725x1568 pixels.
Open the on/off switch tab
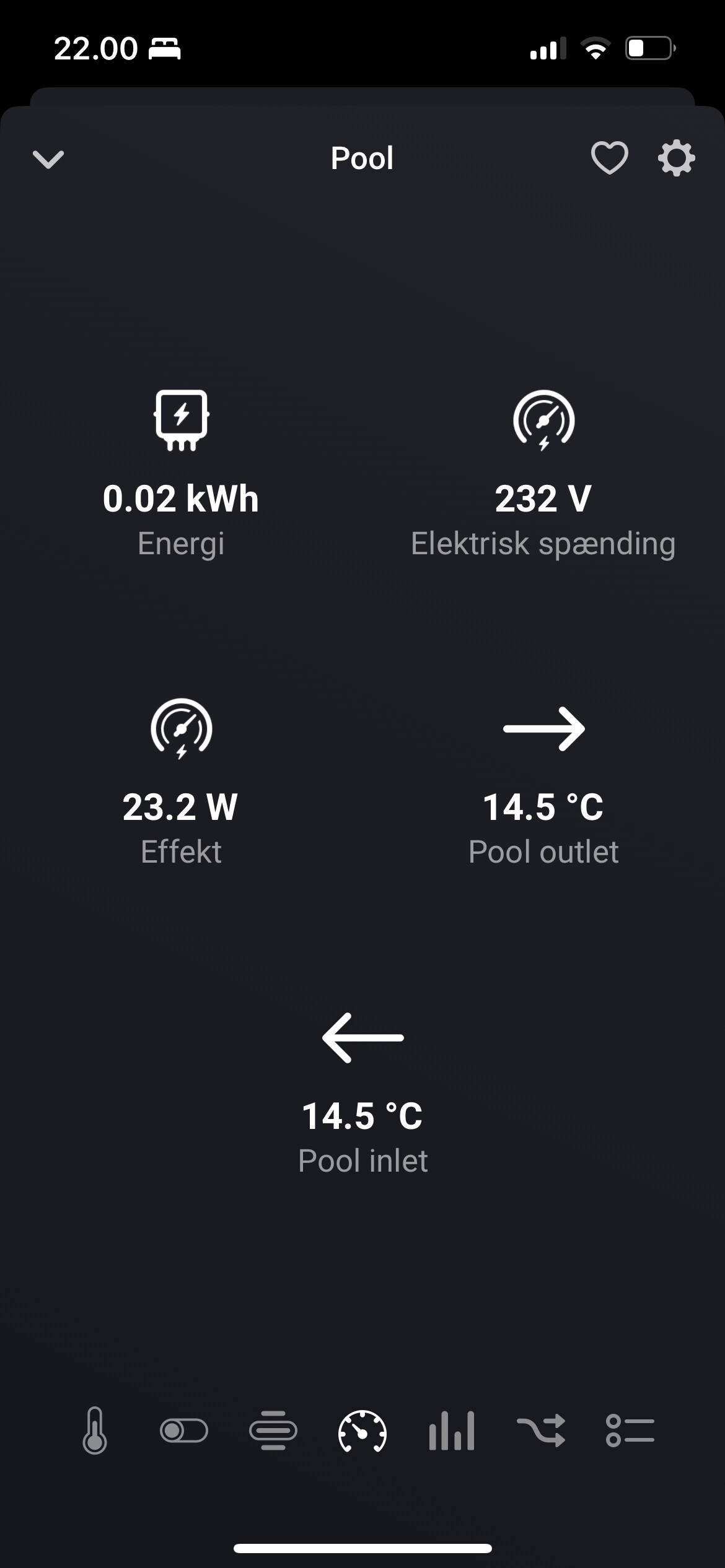point(184,1431)
